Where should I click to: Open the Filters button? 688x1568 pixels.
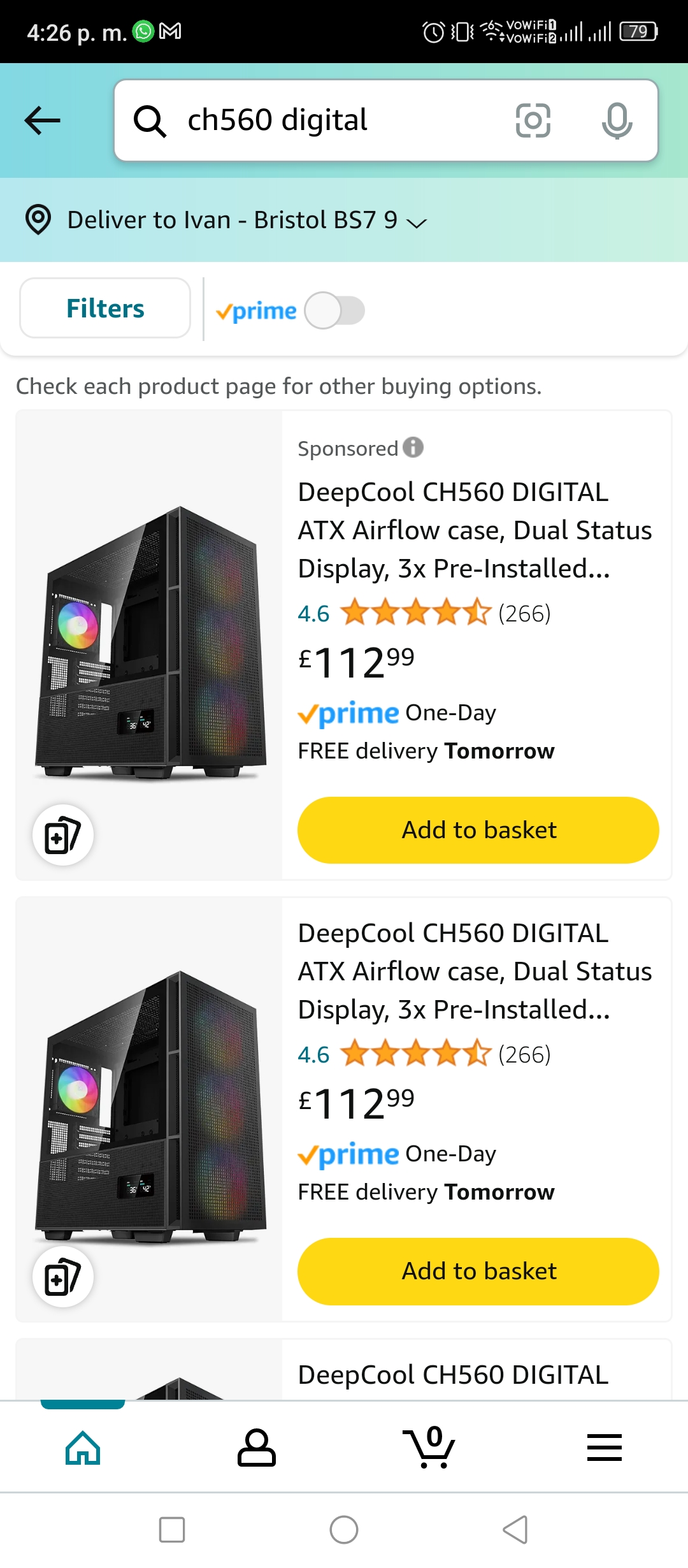click(105, 309)
